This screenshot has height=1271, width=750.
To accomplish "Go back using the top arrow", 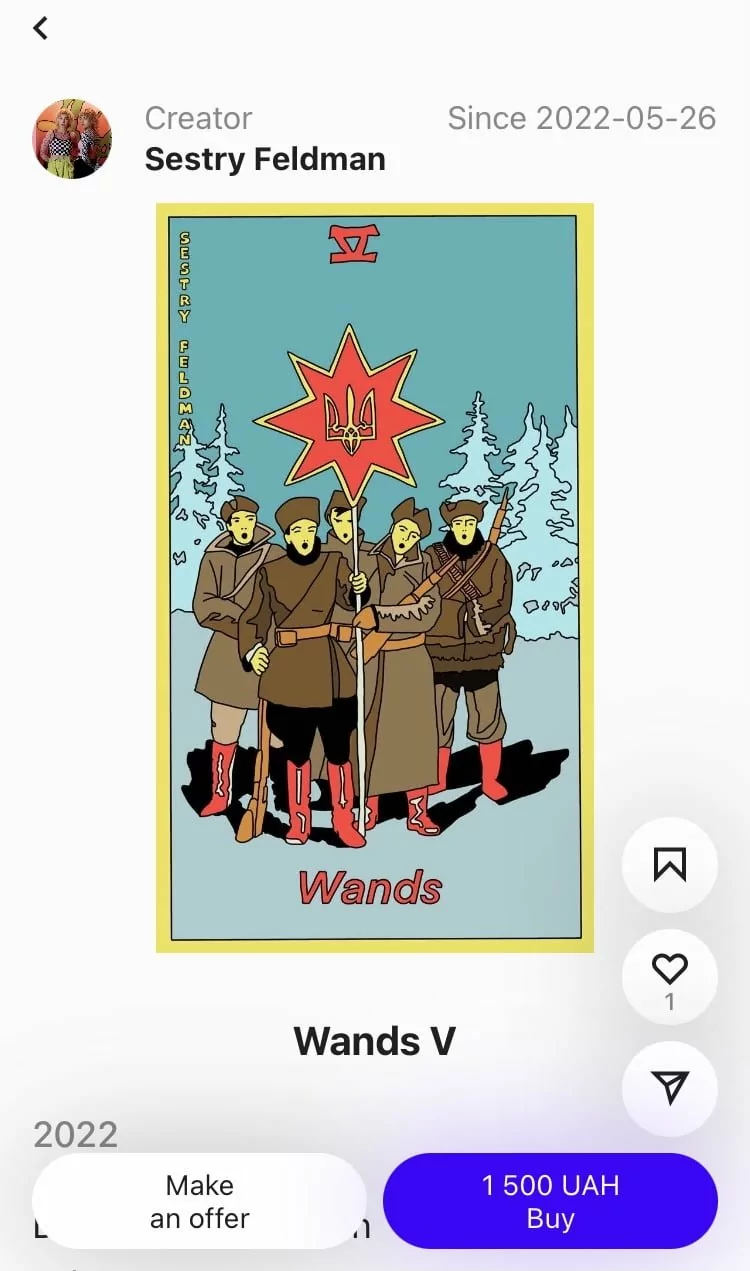I will 40,28.
